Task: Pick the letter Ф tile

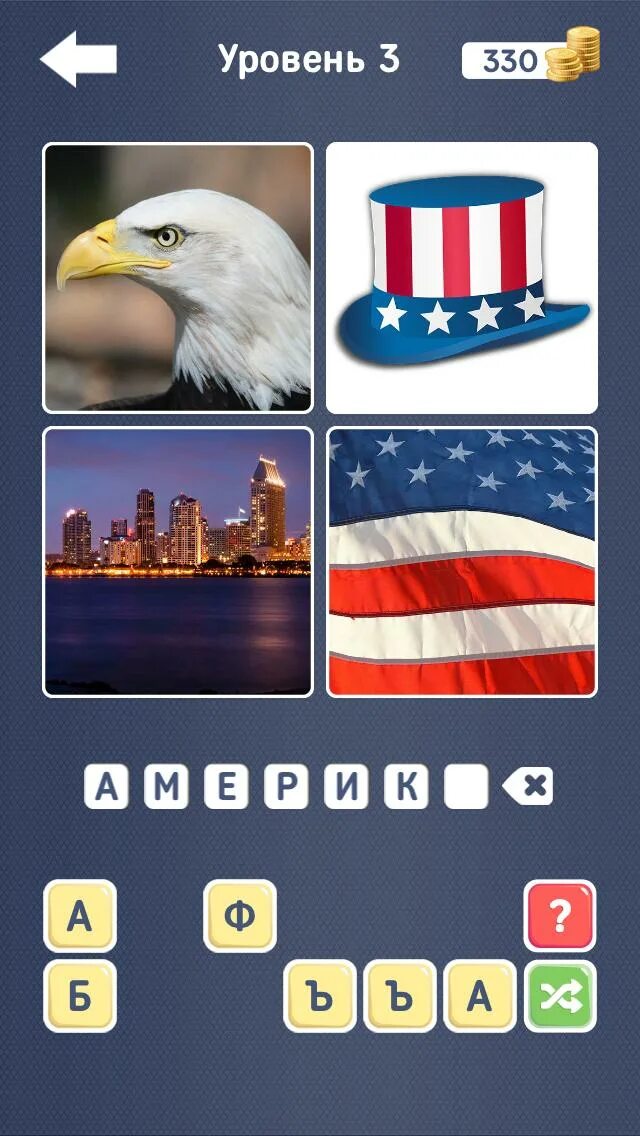Action: (x=240, y=916)
